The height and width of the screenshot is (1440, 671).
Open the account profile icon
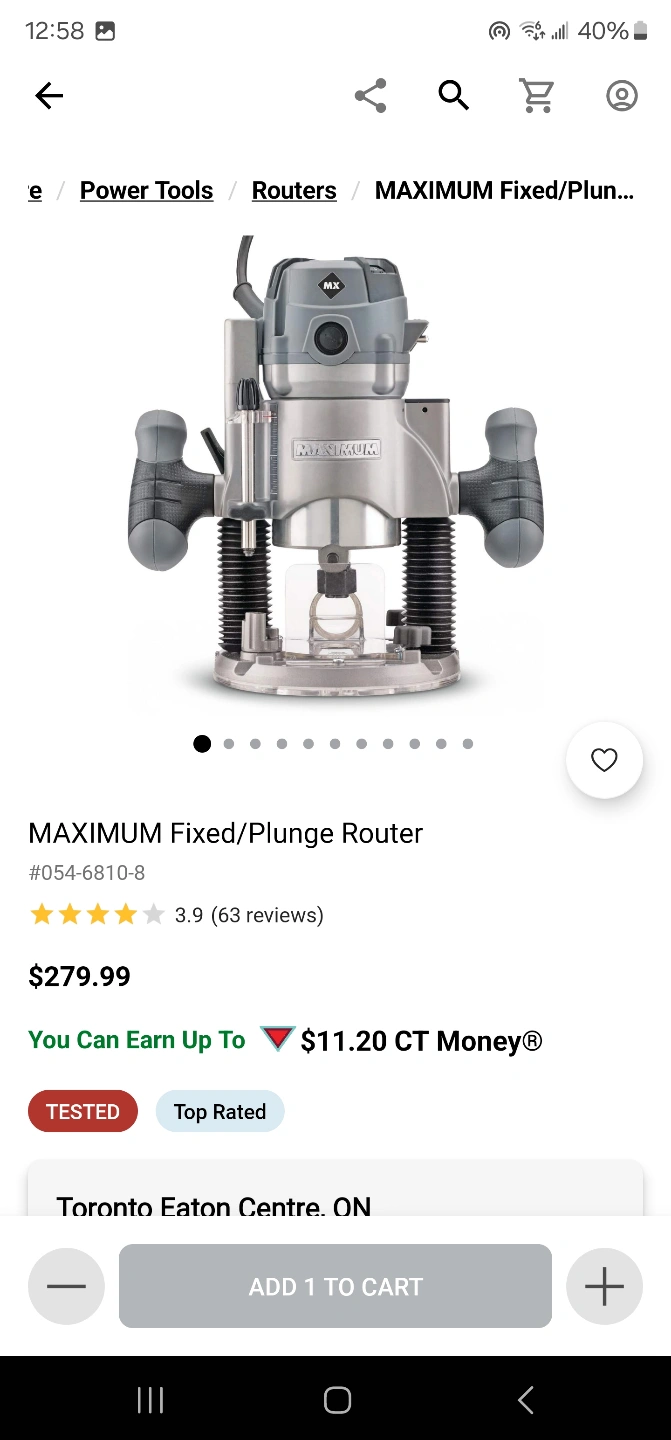pyautogui.click(x=622, y=96)
